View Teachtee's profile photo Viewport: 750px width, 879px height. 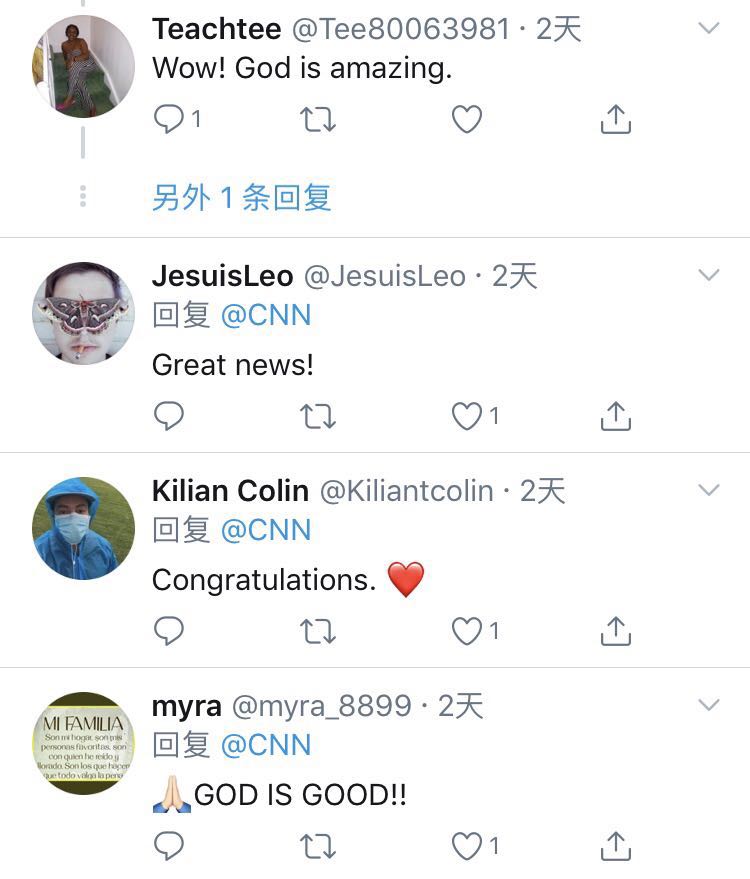pos(83,66)
